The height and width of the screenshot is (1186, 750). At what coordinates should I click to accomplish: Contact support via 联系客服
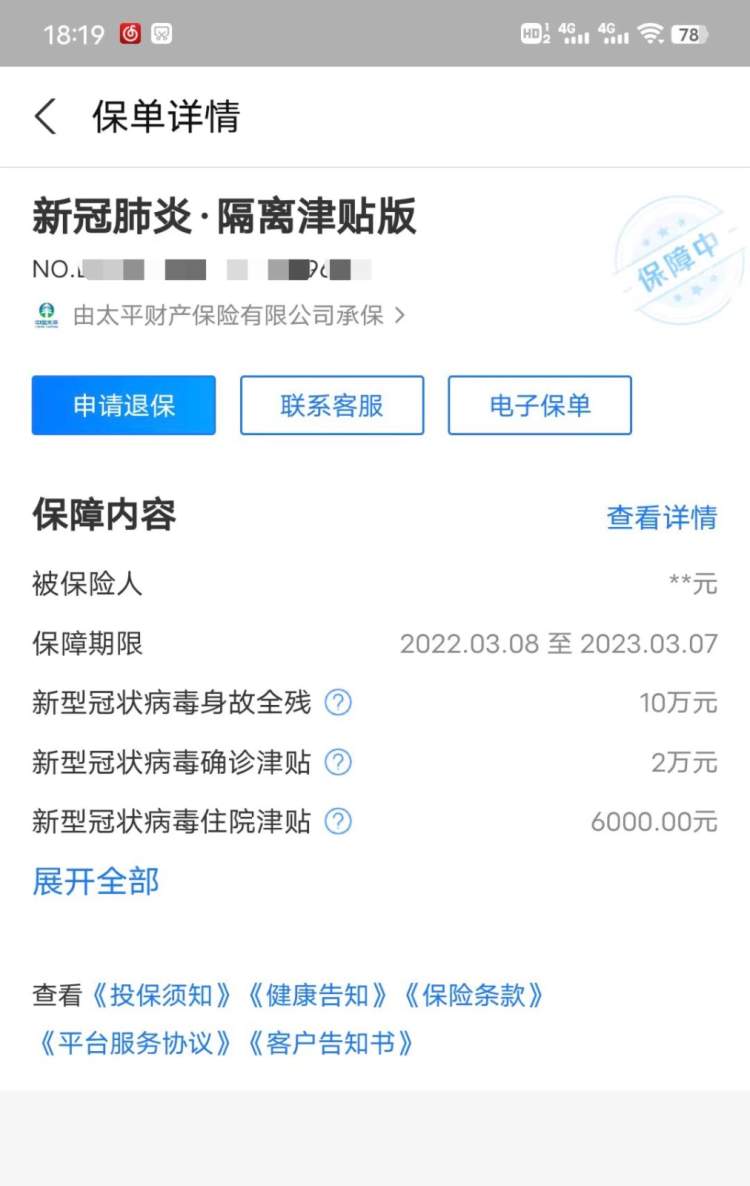pyautogui.click(x=332, y=405)
